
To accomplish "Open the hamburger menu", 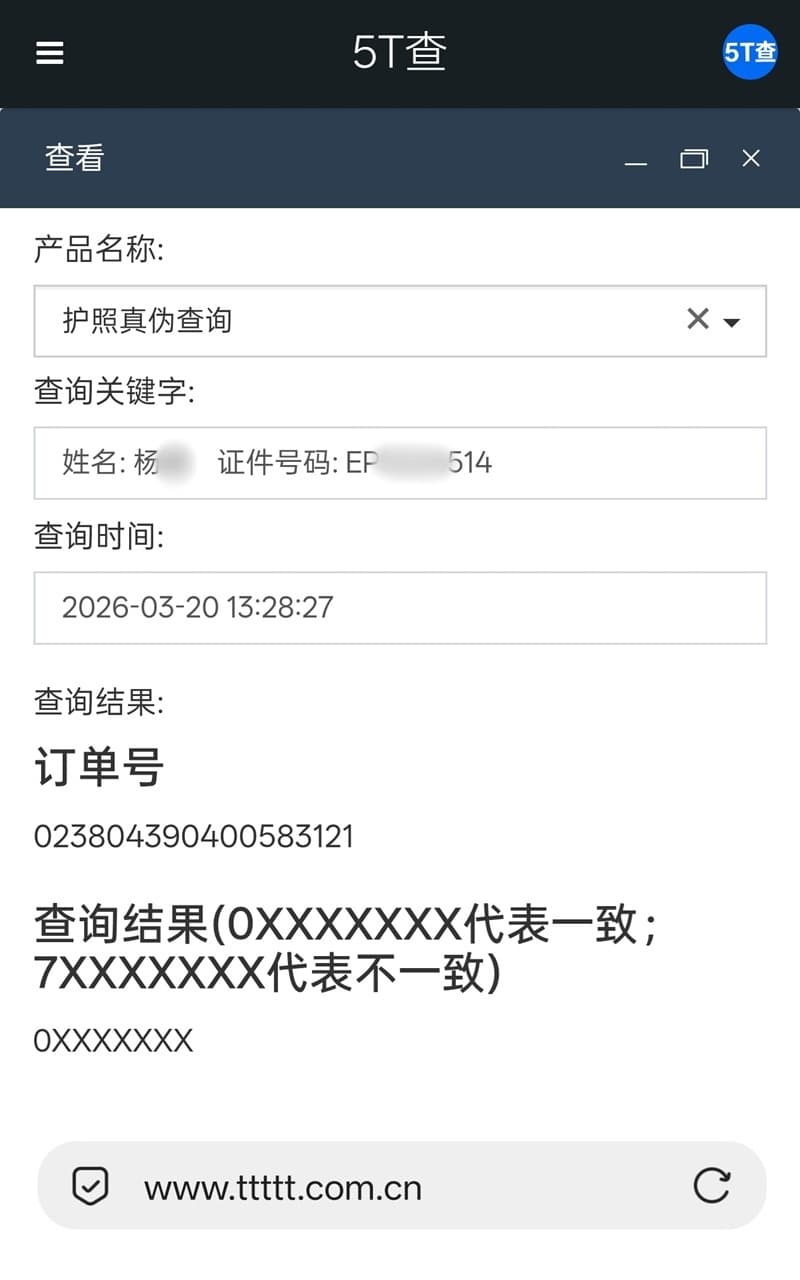I will (50, 53).
